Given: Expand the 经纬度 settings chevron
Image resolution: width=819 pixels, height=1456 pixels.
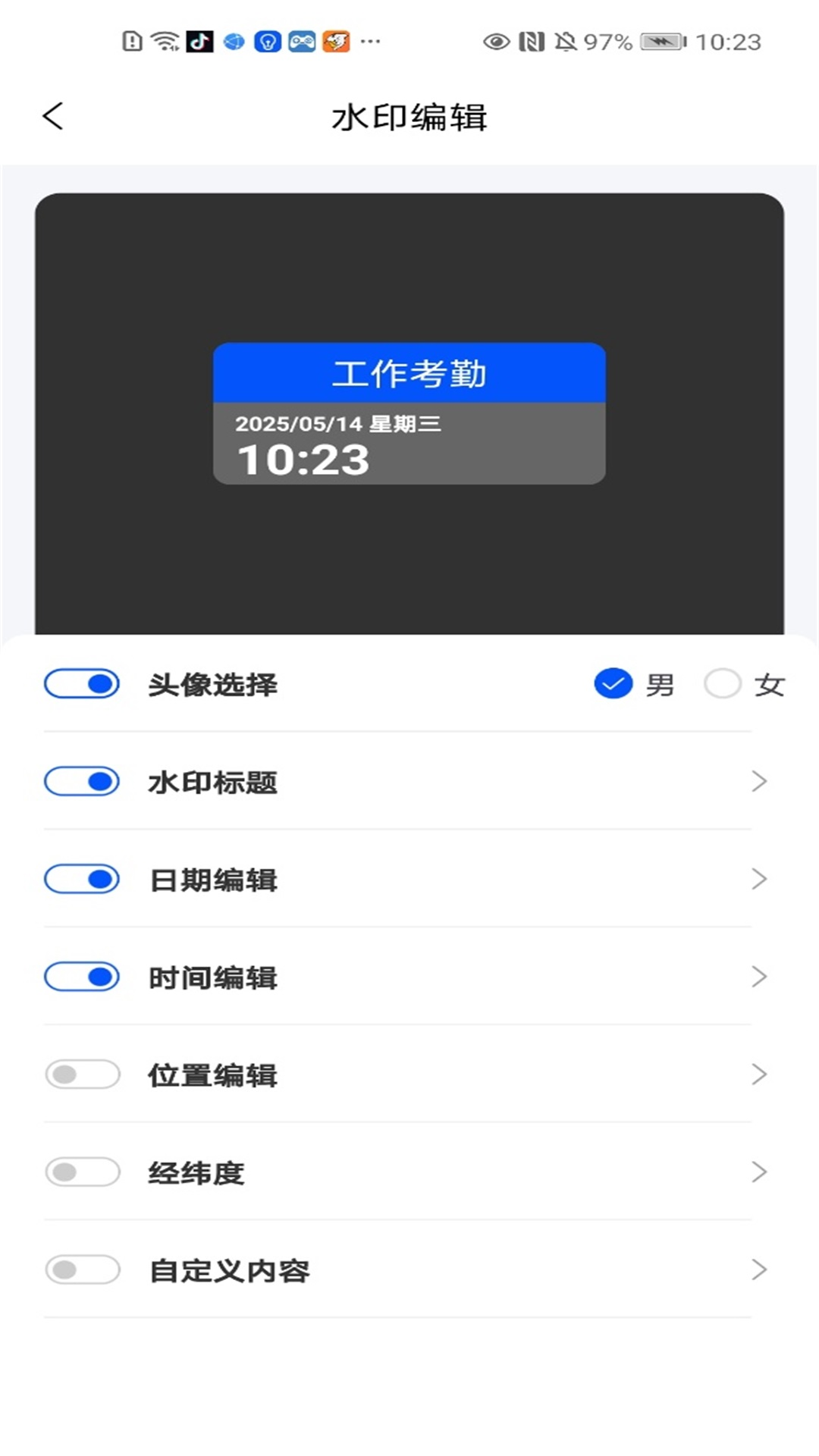Looking at the screenshot, I should [x=760, y=1172].
